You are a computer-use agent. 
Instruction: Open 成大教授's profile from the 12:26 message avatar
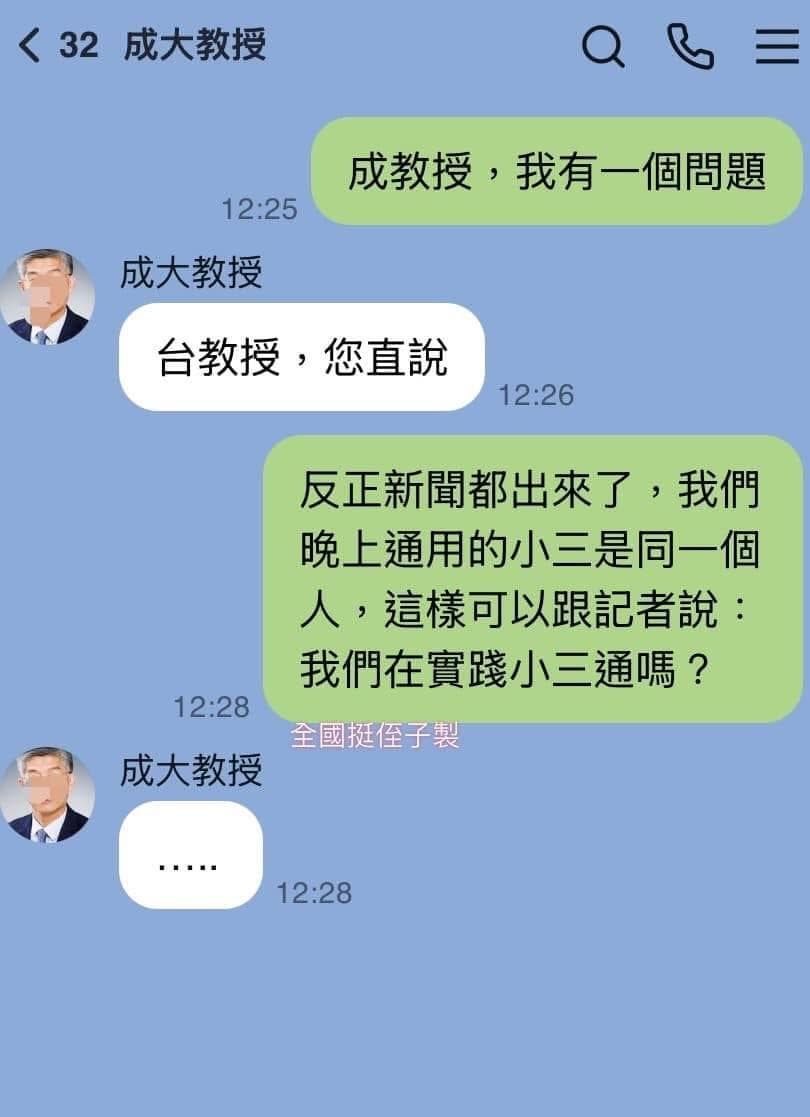47,298
